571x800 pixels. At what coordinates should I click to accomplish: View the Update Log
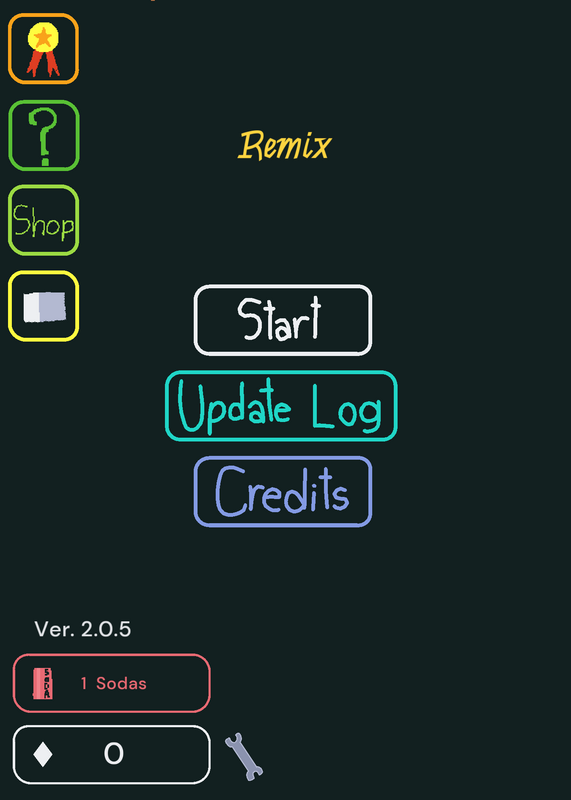pos(281,406)
